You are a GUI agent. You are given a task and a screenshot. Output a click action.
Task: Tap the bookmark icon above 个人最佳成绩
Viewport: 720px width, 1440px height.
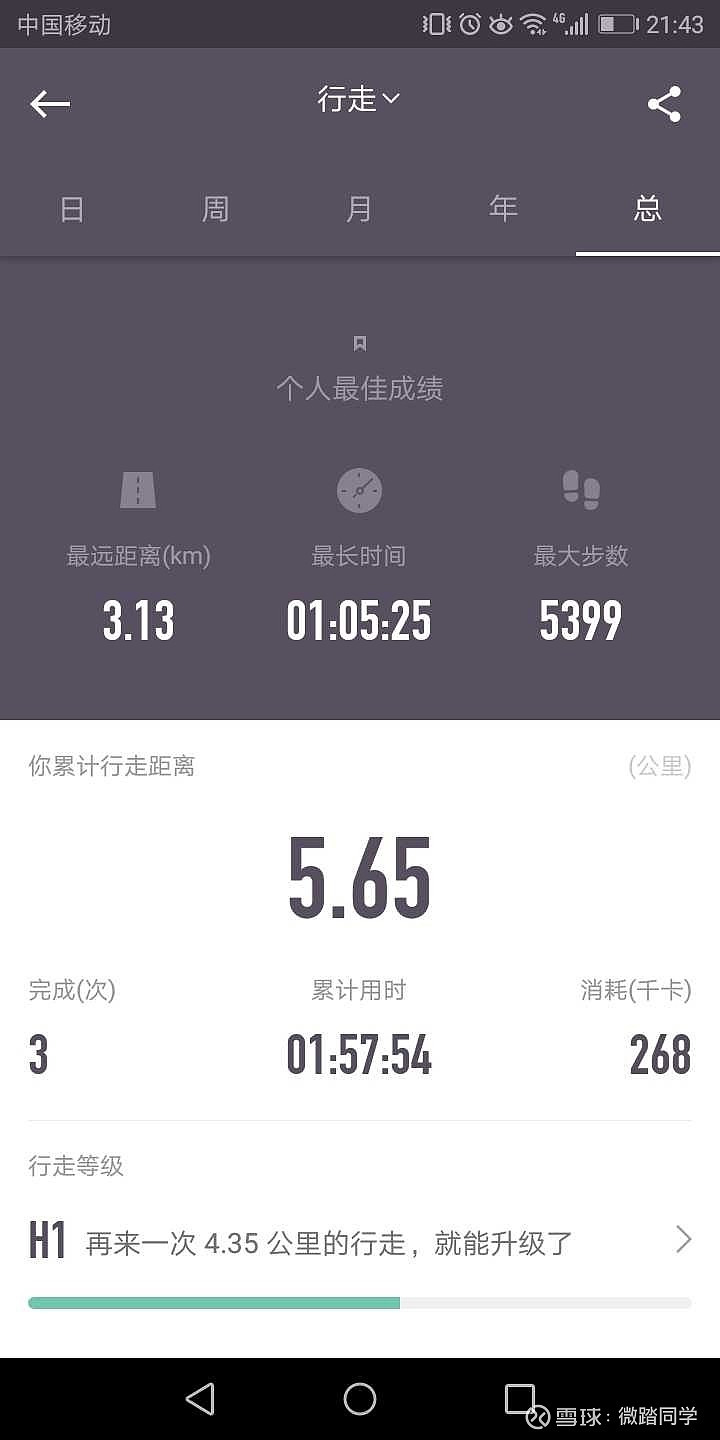pos(359,343)
